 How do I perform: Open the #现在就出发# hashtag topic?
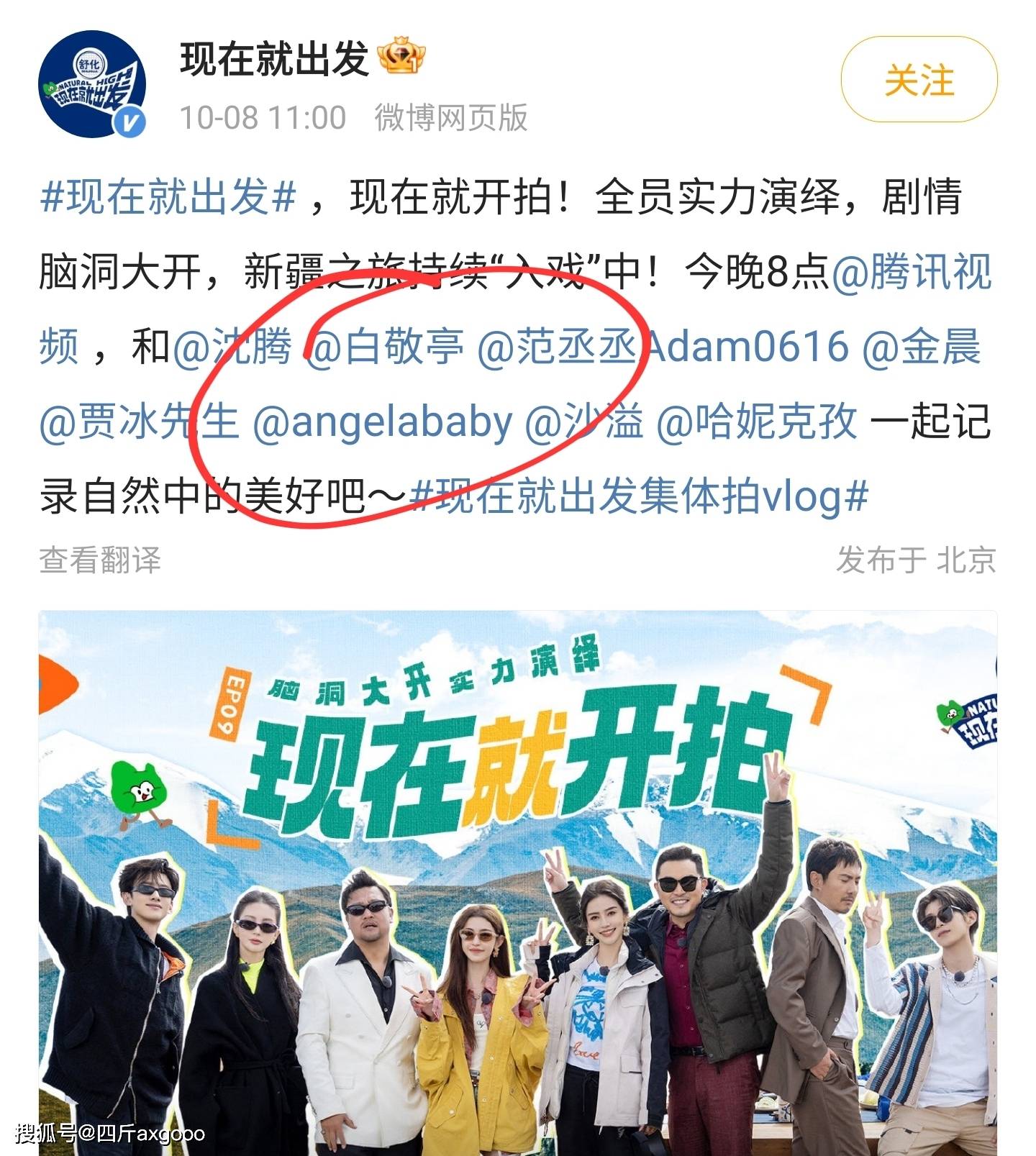click(x=168, y=196)
